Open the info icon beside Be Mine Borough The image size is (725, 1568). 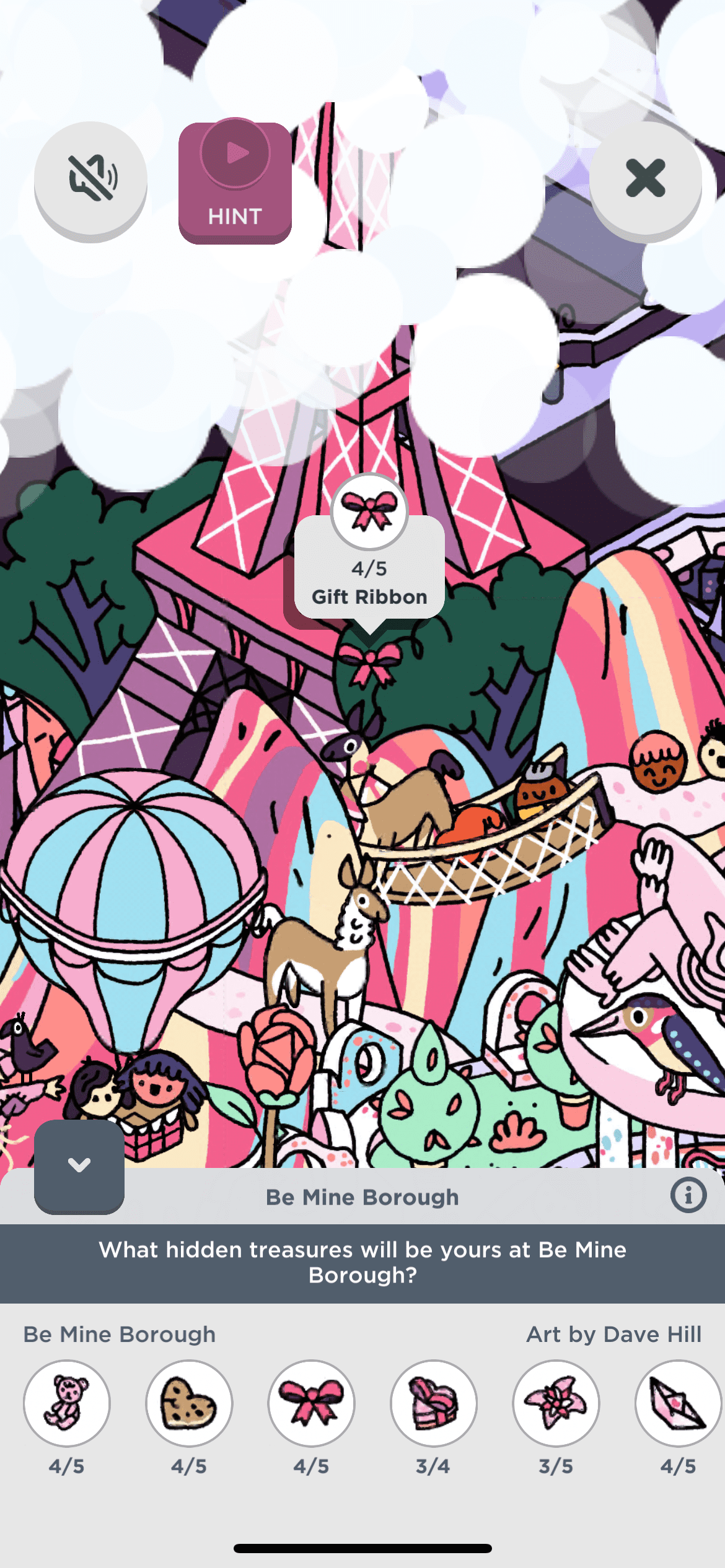coord(688,1195)
